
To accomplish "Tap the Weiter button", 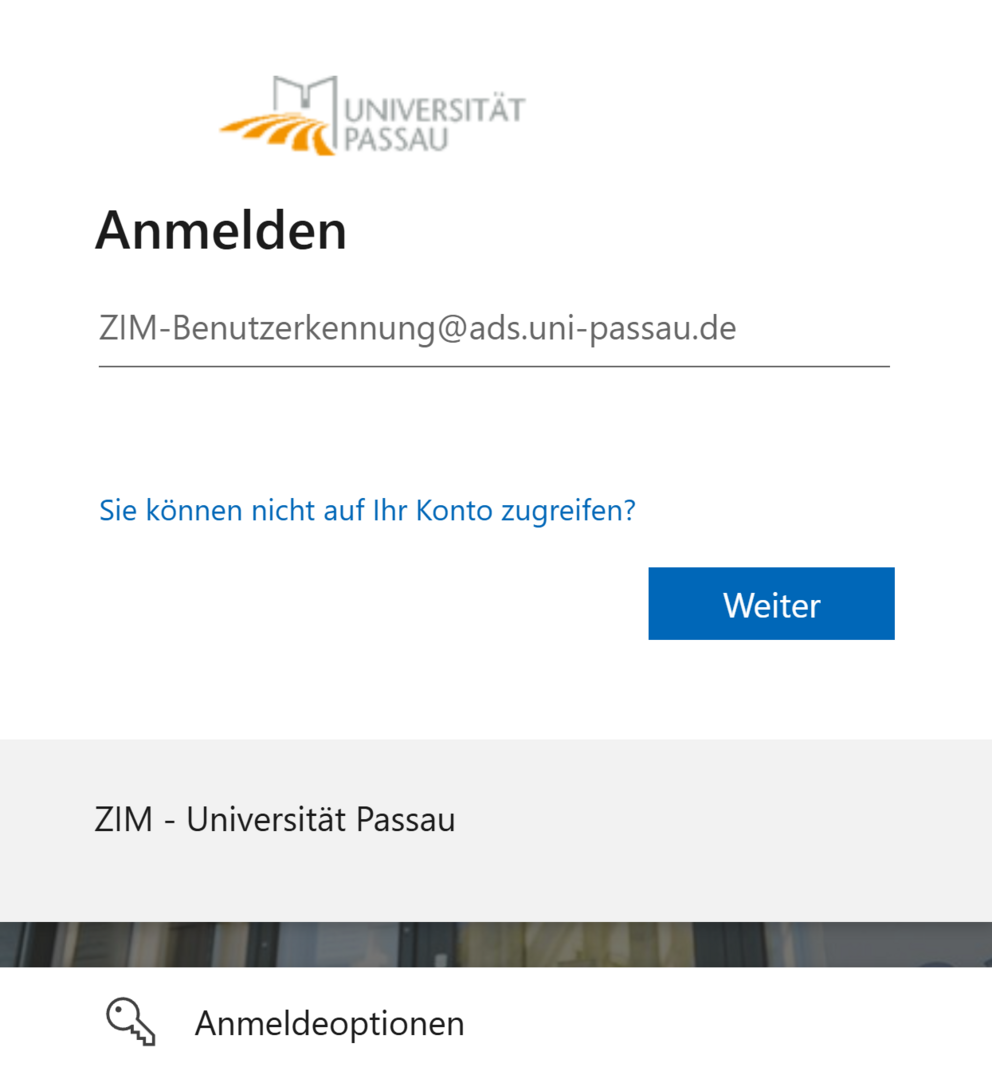I will pos(771,604).
